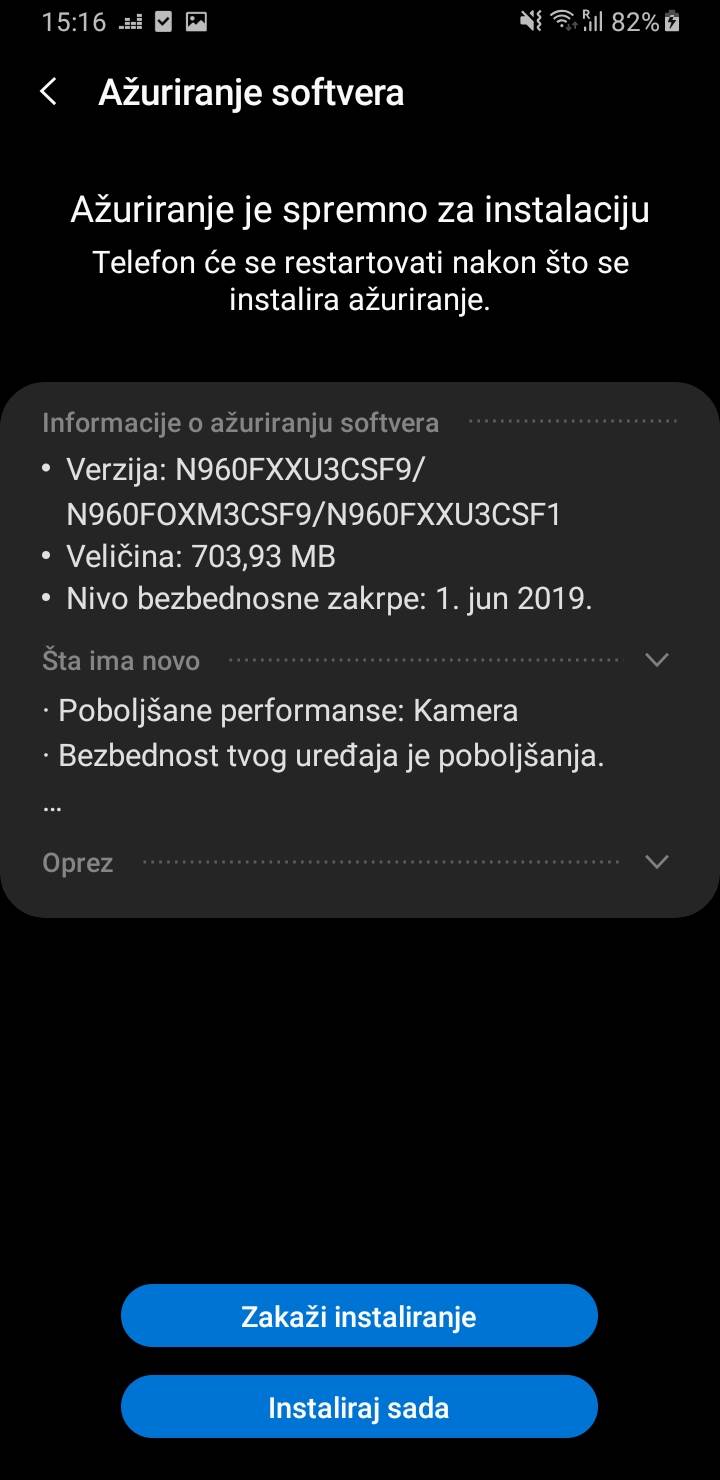This screenshot has height=1480, width=720.
Task: Go back from Ažuriranje softvera
Action: click(48, 93)
